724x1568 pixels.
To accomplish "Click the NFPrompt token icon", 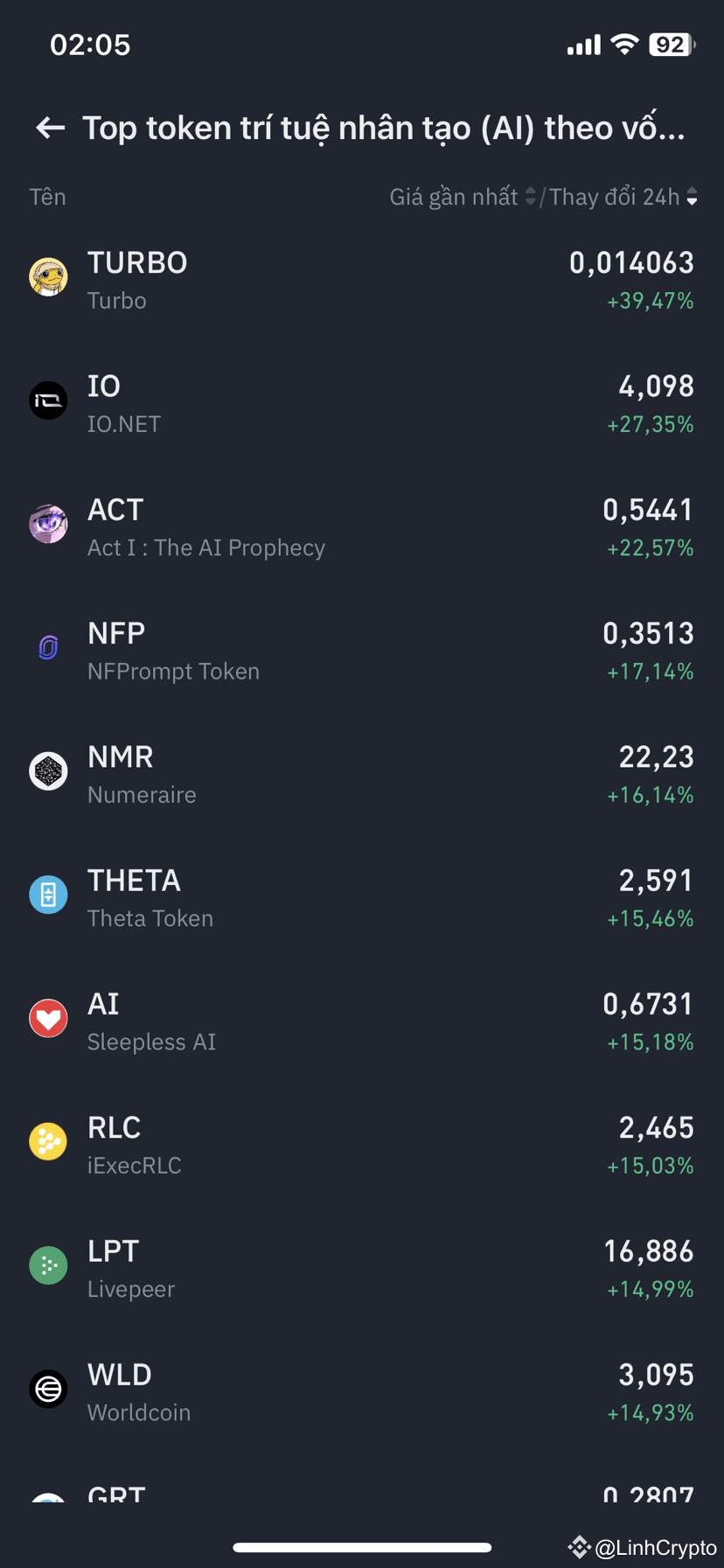I will point(48,647).
